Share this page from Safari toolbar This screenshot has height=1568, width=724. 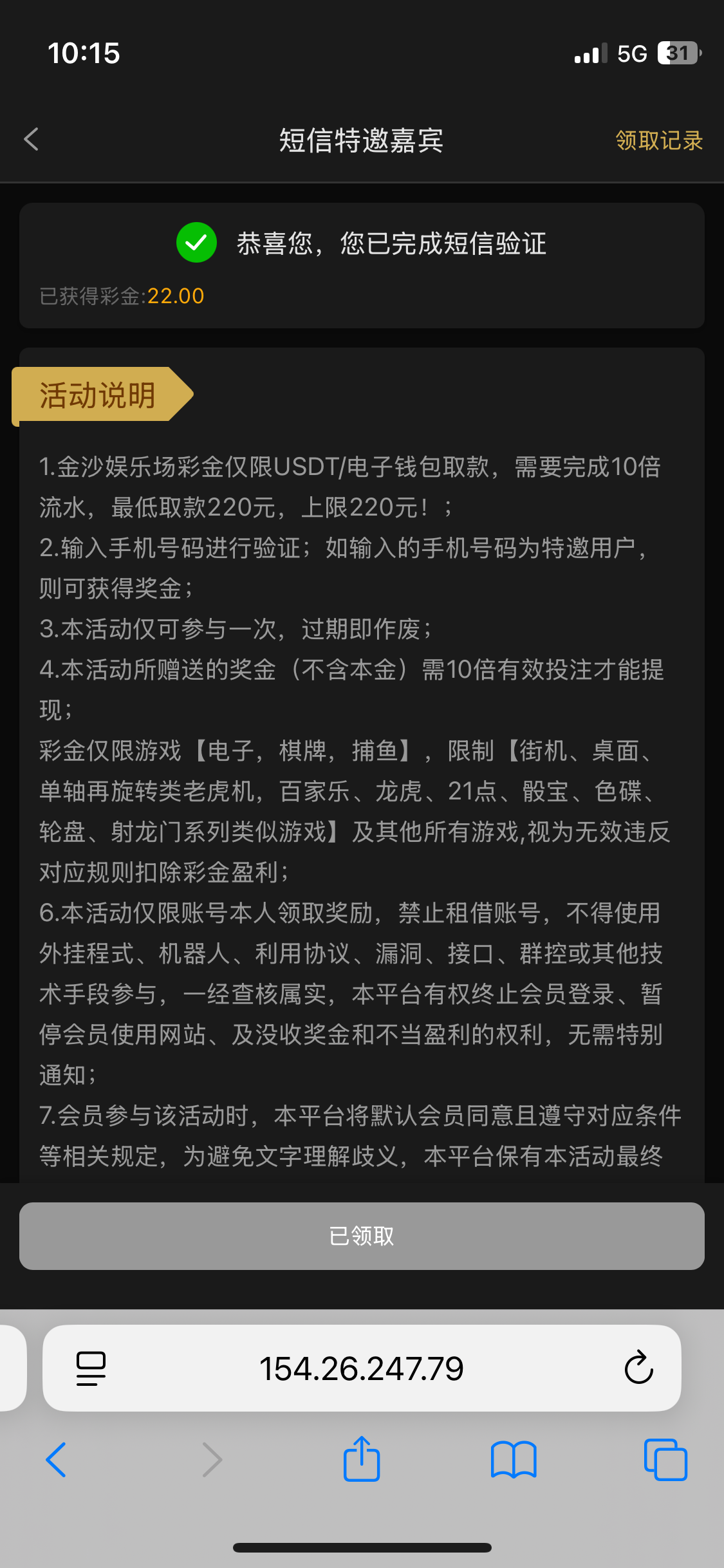pos(362,1459)
